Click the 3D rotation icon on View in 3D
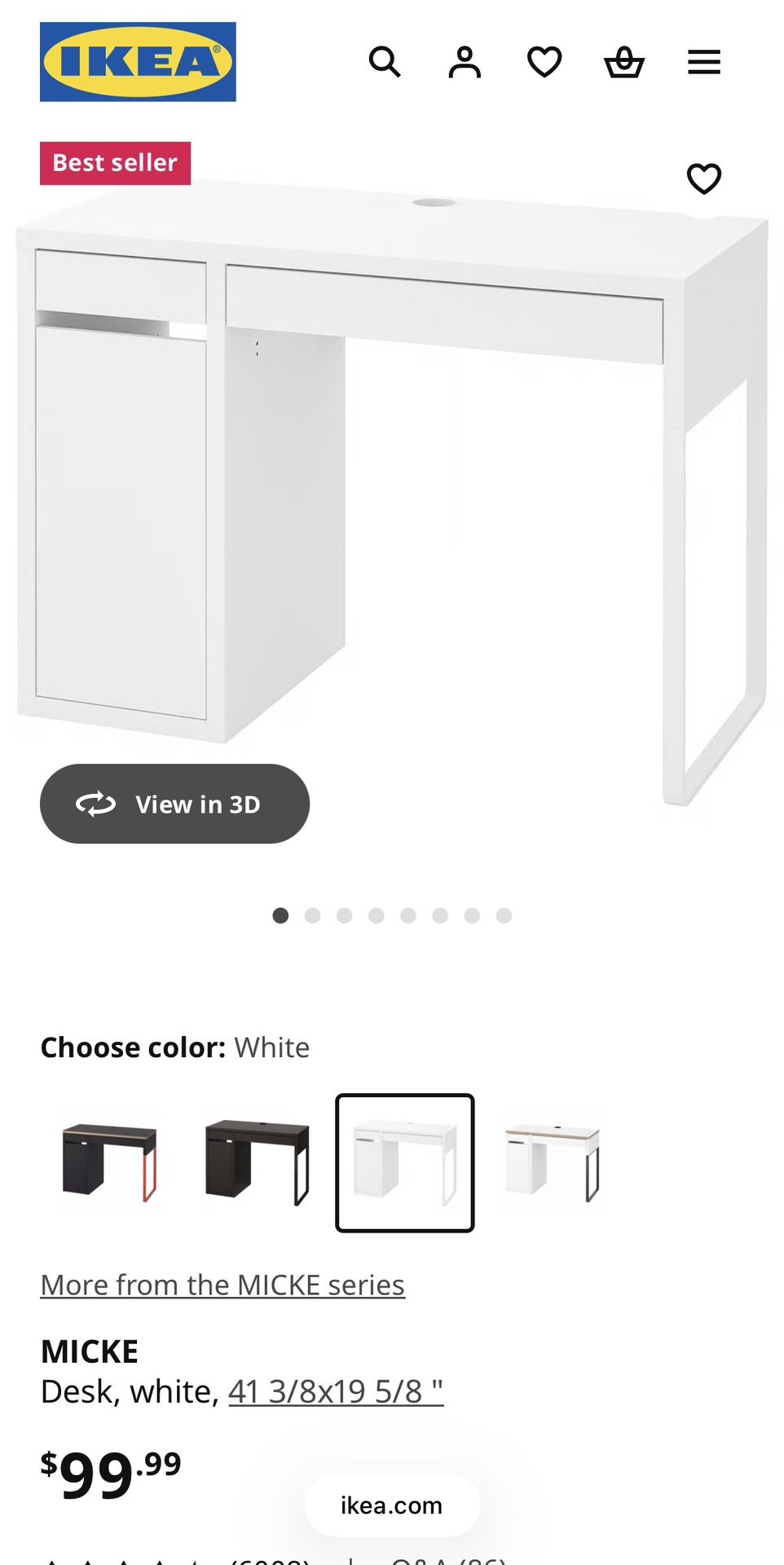Image resolution: width=784 pixels, height=1565 pixels. [98, 804]
